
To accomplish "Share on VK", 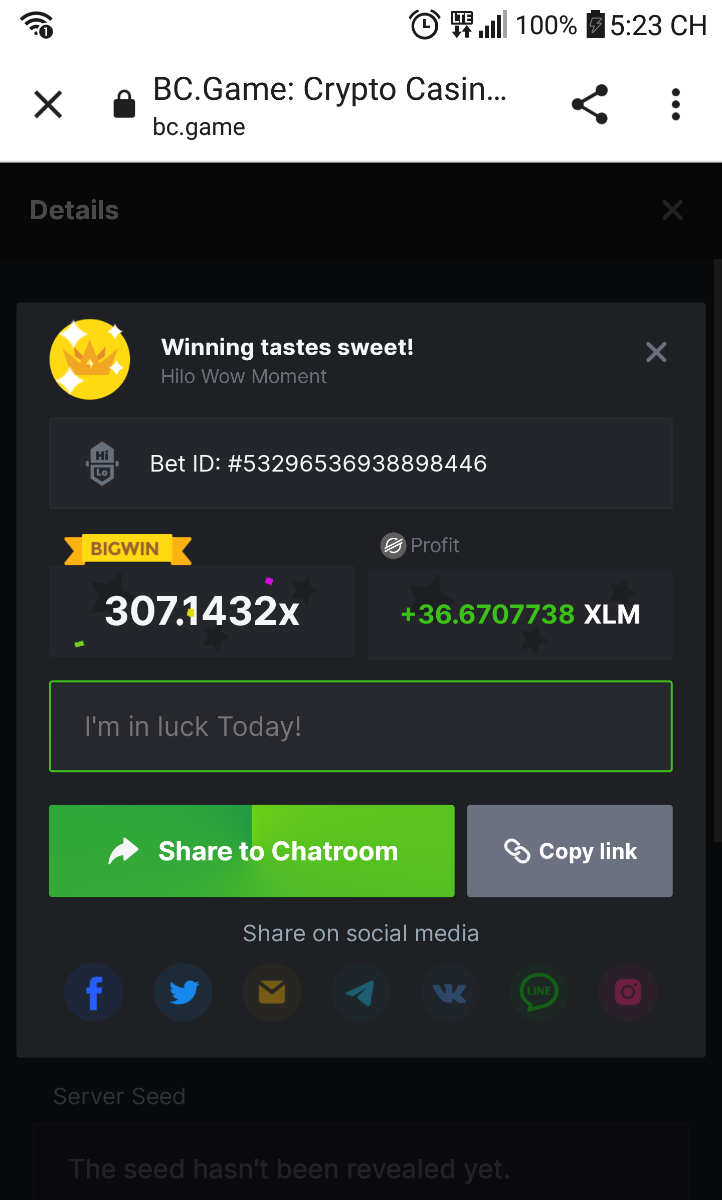I will pyautogui.click(x=450, y=993).
